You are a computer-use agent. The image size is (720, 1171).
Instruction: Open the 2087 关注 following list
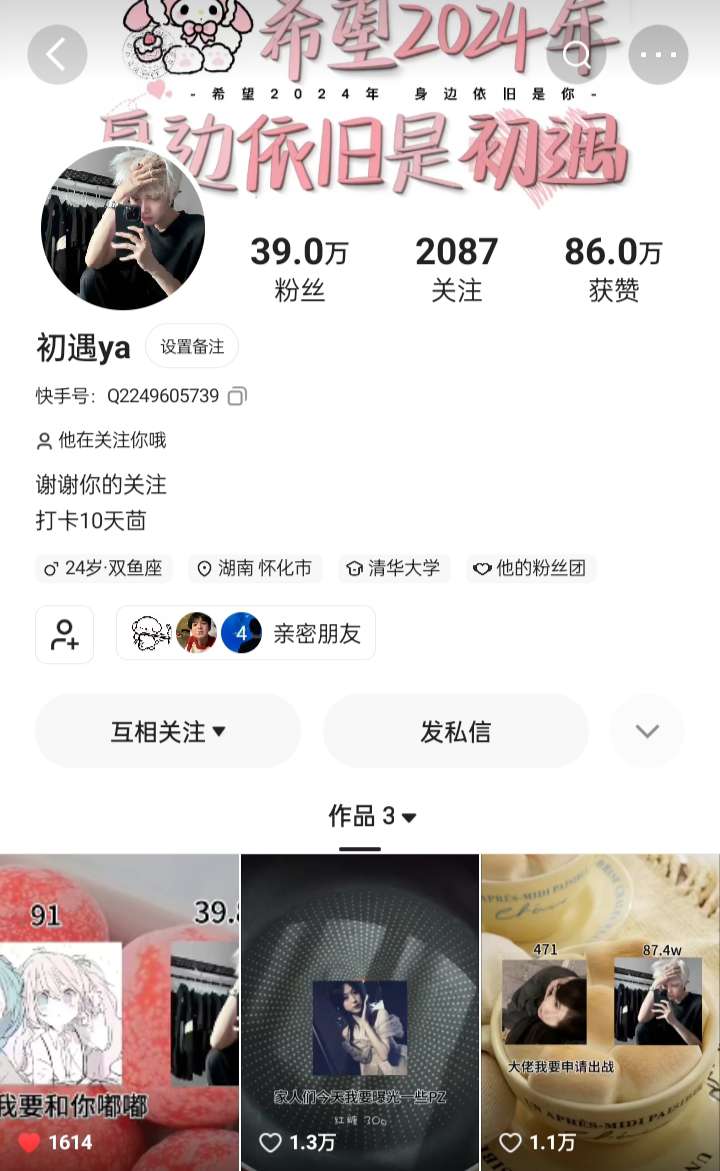point(456,269)
